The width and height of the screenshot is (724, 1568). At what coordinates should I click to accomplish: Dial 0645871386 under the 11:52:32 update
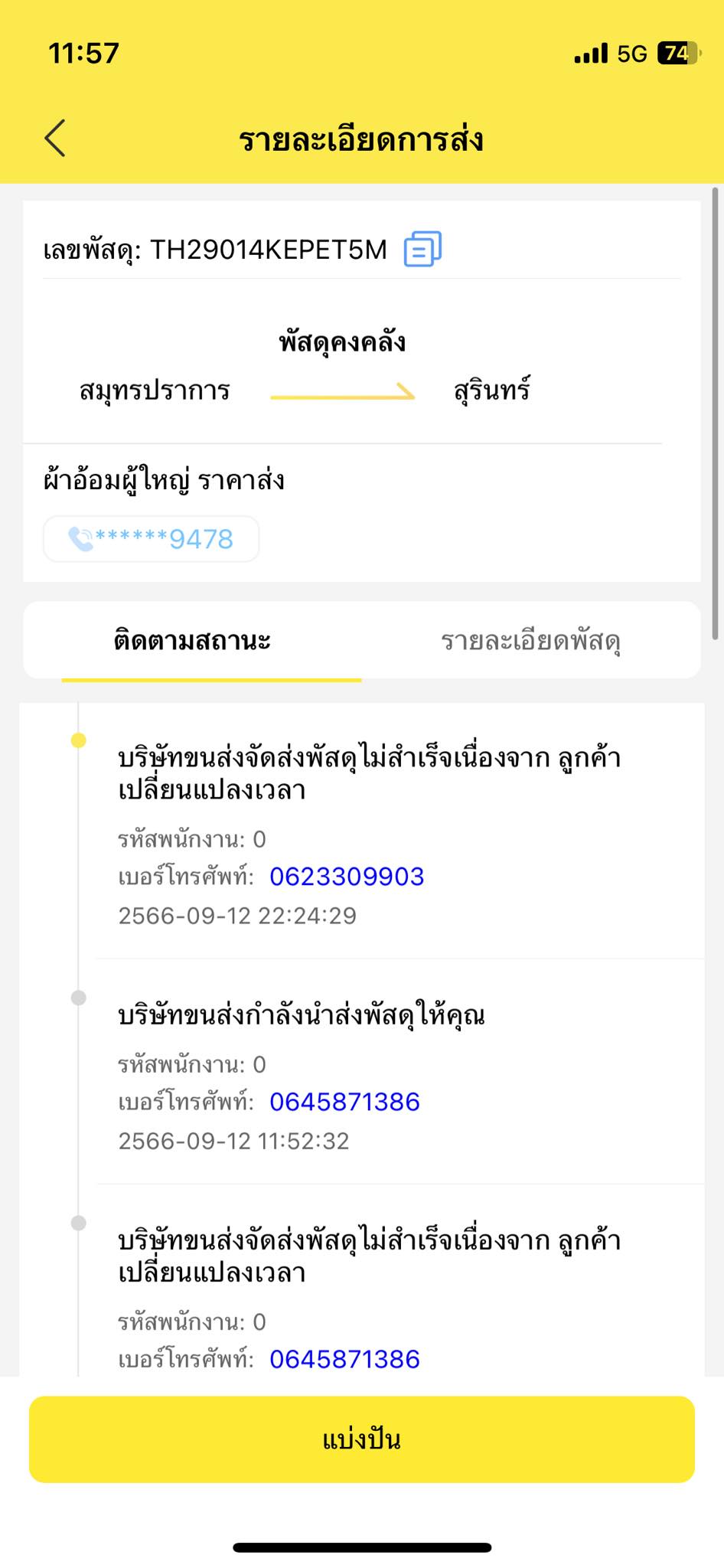pyautogui.click(x=344, y=1102)
